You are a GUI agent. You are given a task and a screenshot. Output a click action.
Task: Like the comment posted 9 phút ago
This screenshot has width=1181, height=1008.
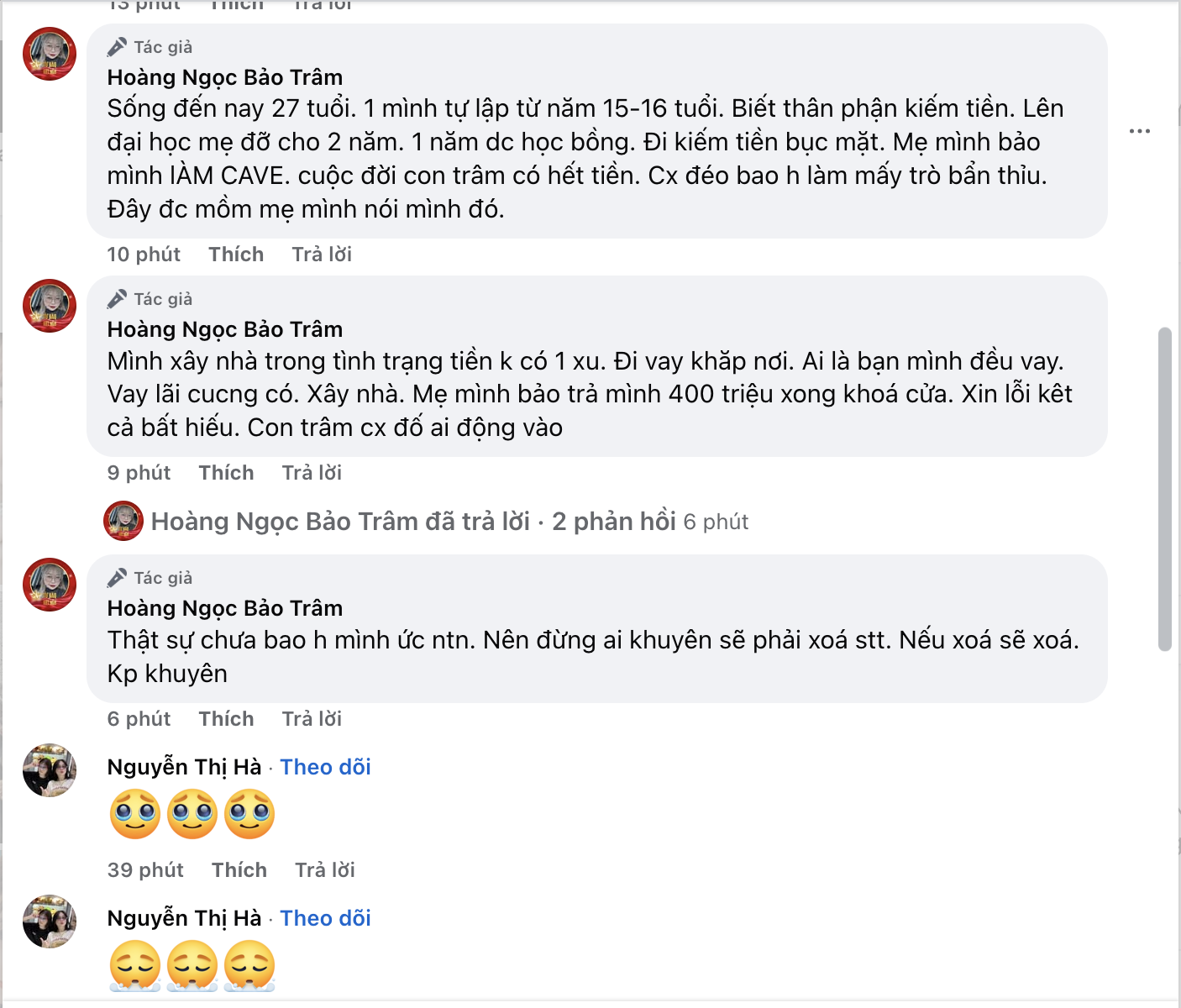coord(226,473)
